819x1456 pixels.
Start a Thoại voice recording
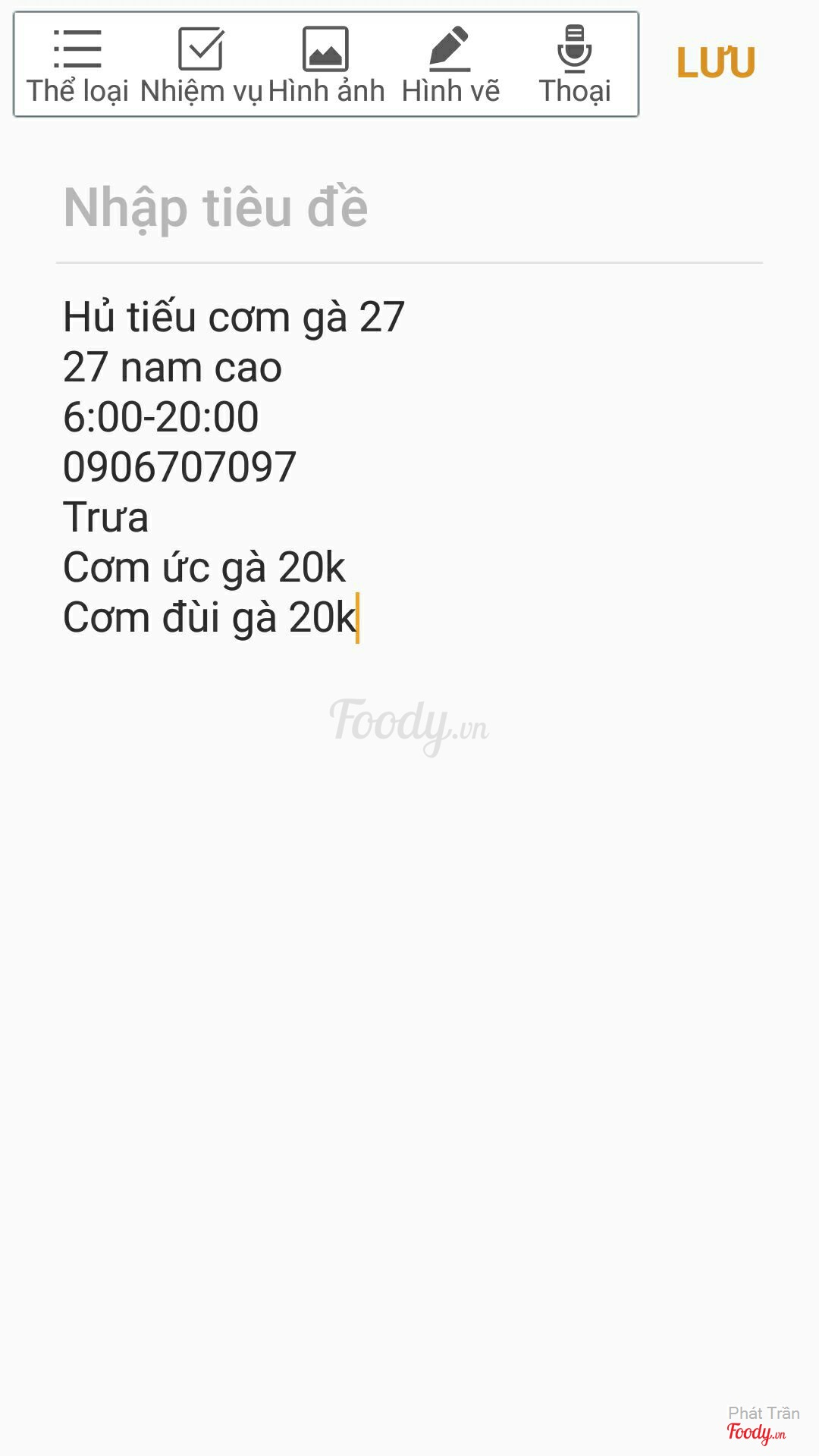pos(575,65)
